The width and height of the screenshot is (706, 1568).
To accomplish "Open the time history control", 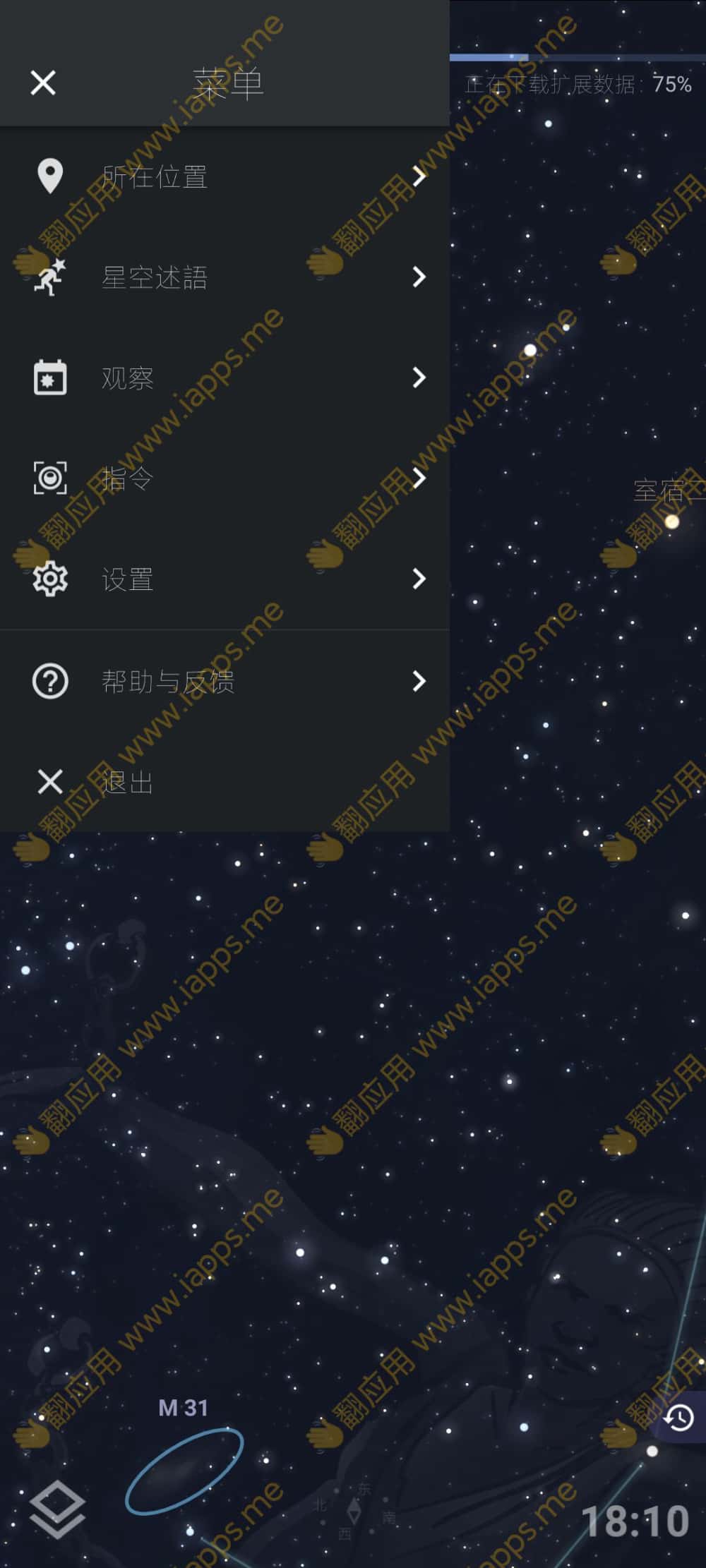I will pos(679,1418).
